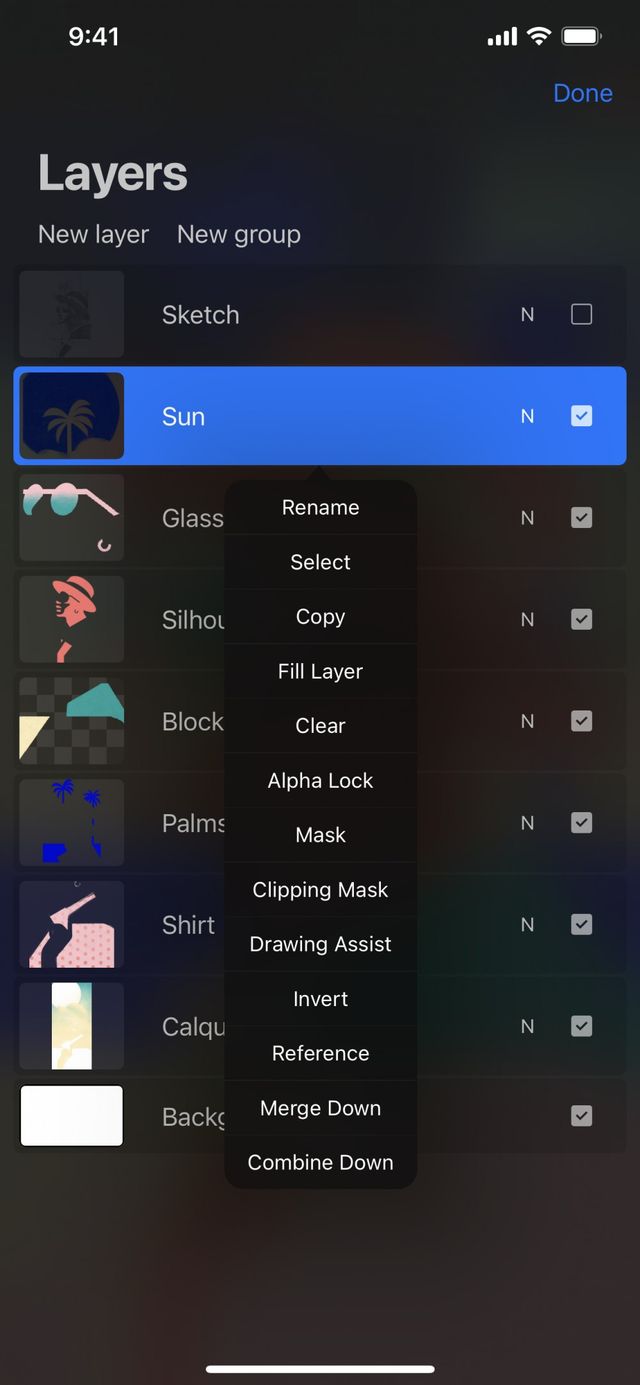Choose Select in the context menu

pyautogui.click(x=320, y=562)
